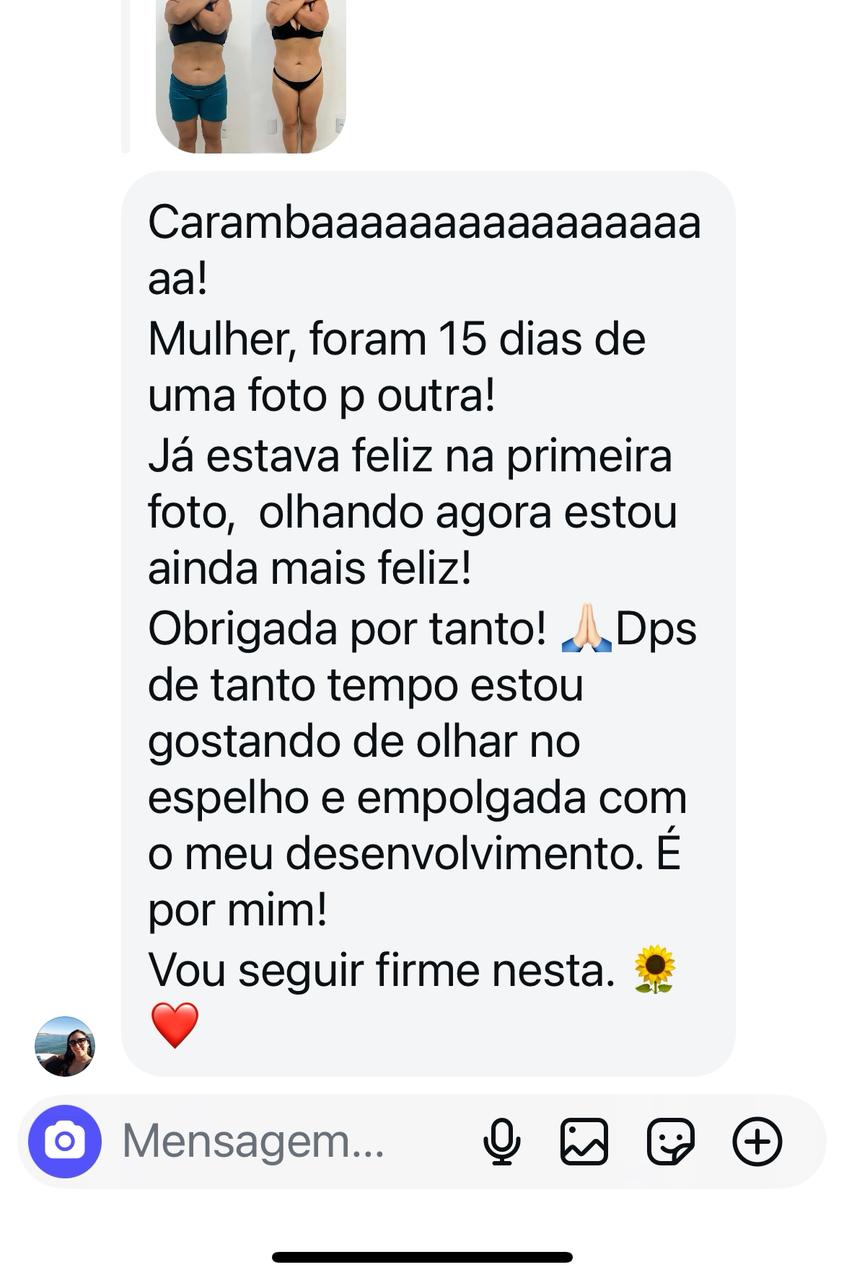Open the camera from the message bar
The height and width of the screenshot is (1280, 844).
[65, 1141]
